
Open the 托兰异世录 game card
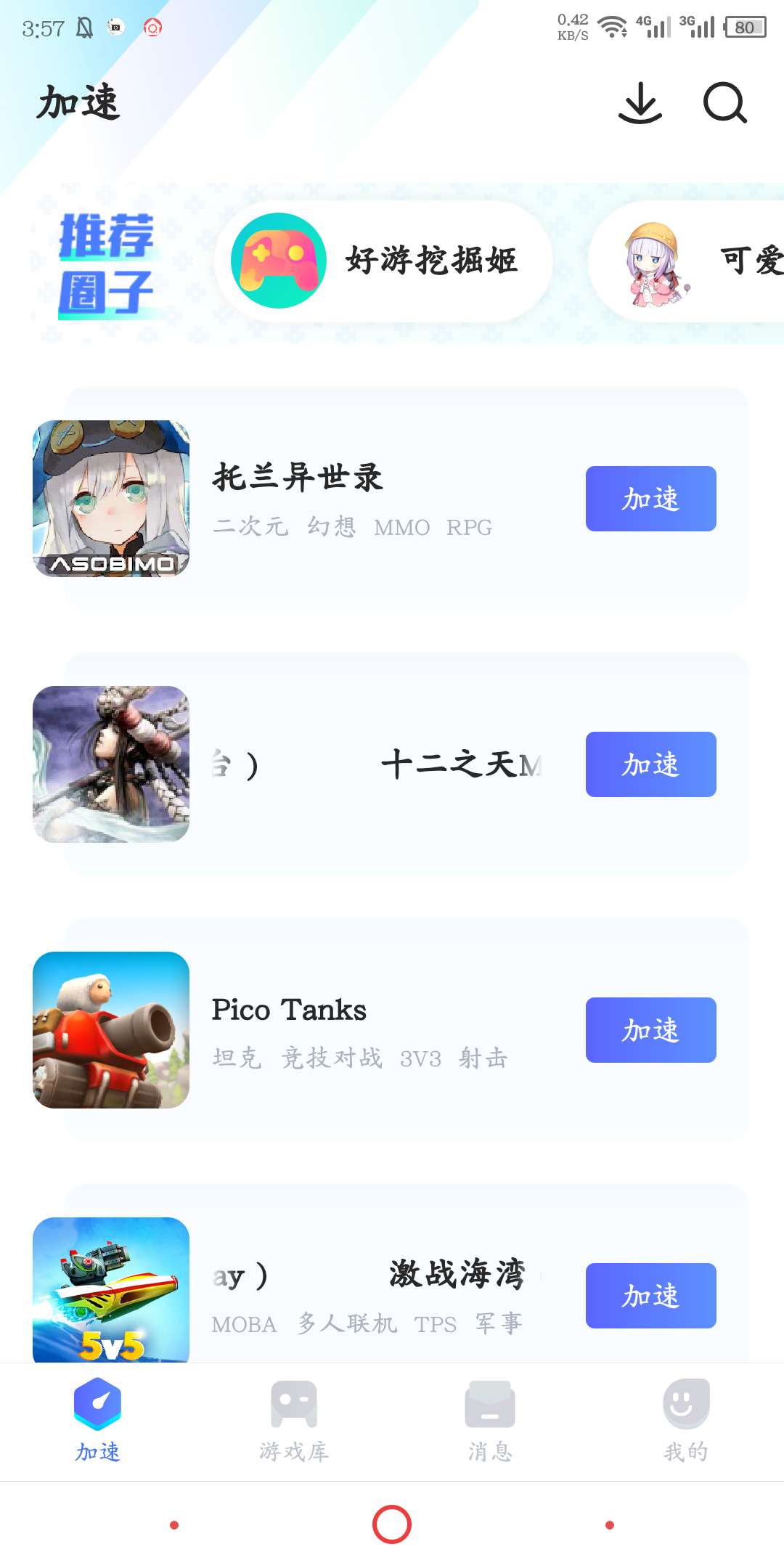(x=363, y=499)
